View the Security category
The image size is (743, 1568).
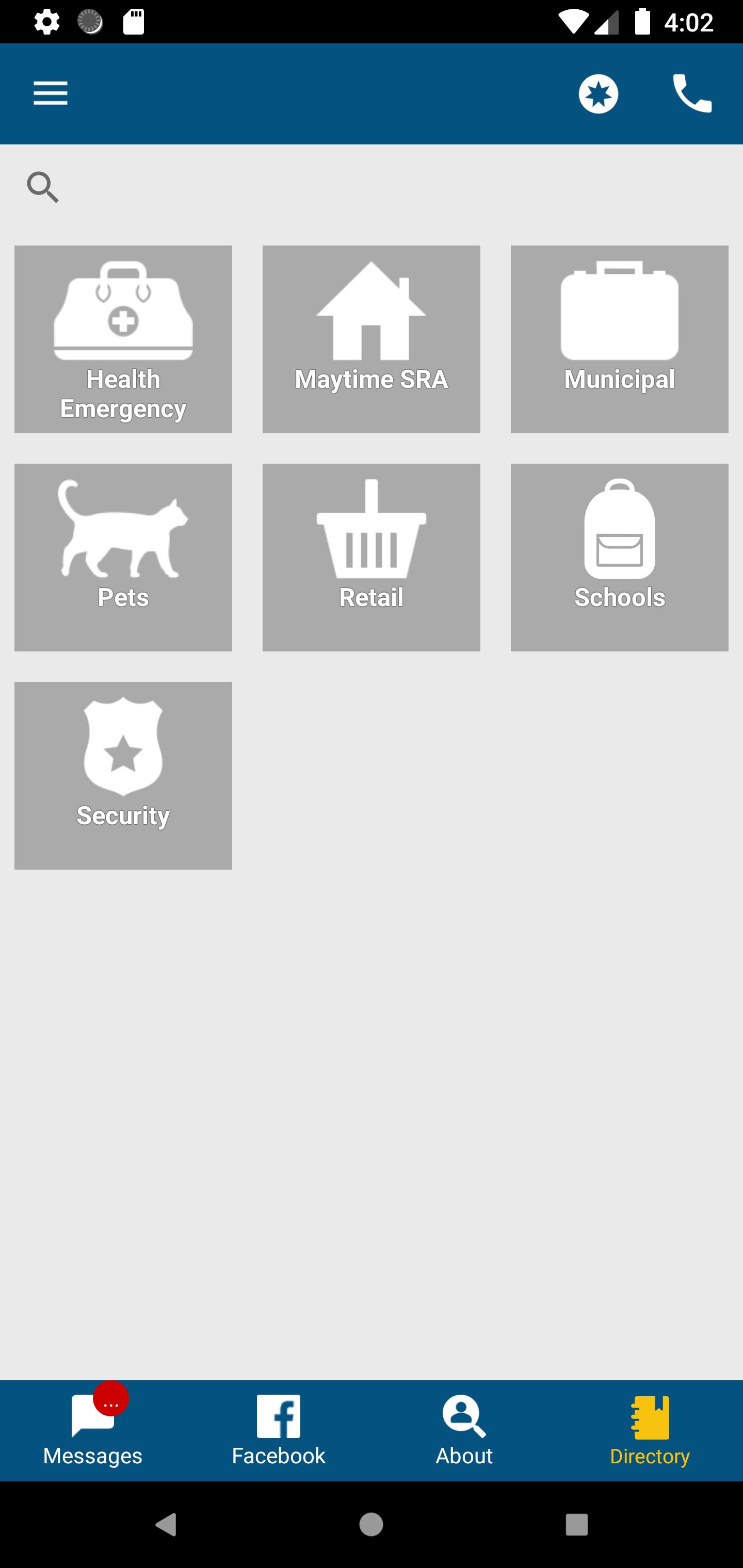(123, 775)
